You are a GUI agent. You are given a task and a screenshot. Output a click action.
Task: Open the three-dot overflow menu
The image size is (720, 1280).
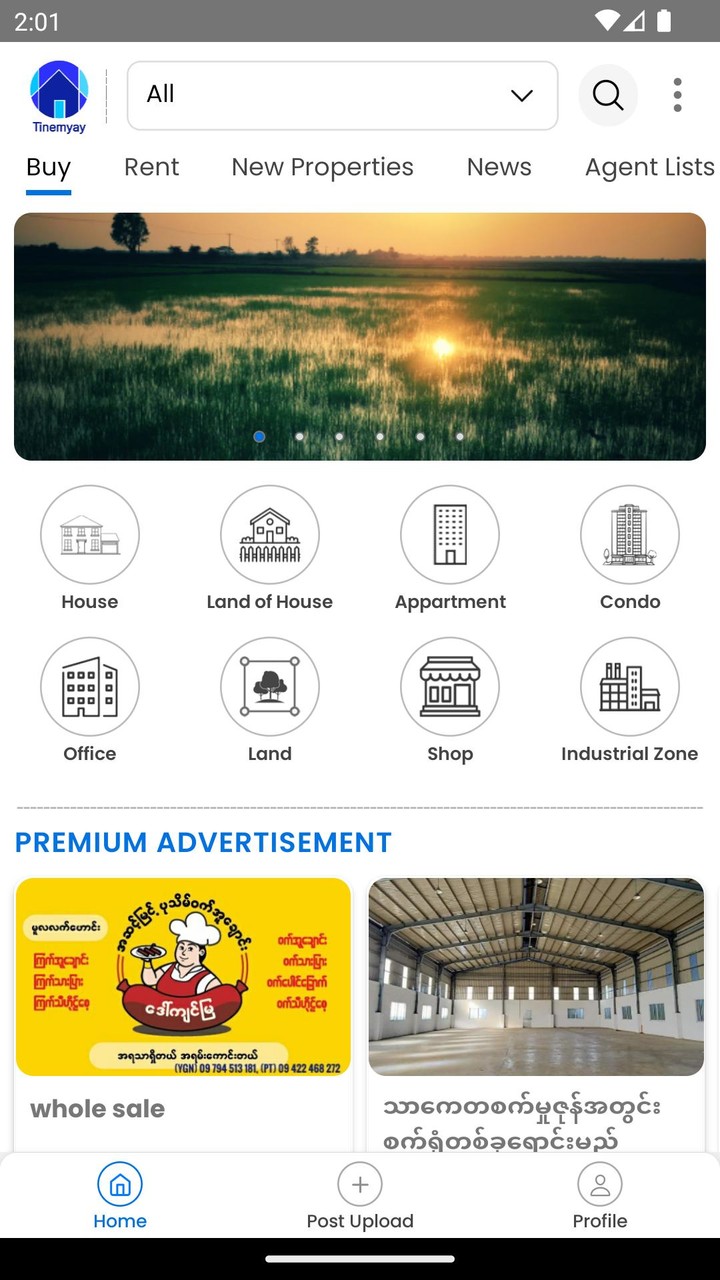click(x=677, y=95)
